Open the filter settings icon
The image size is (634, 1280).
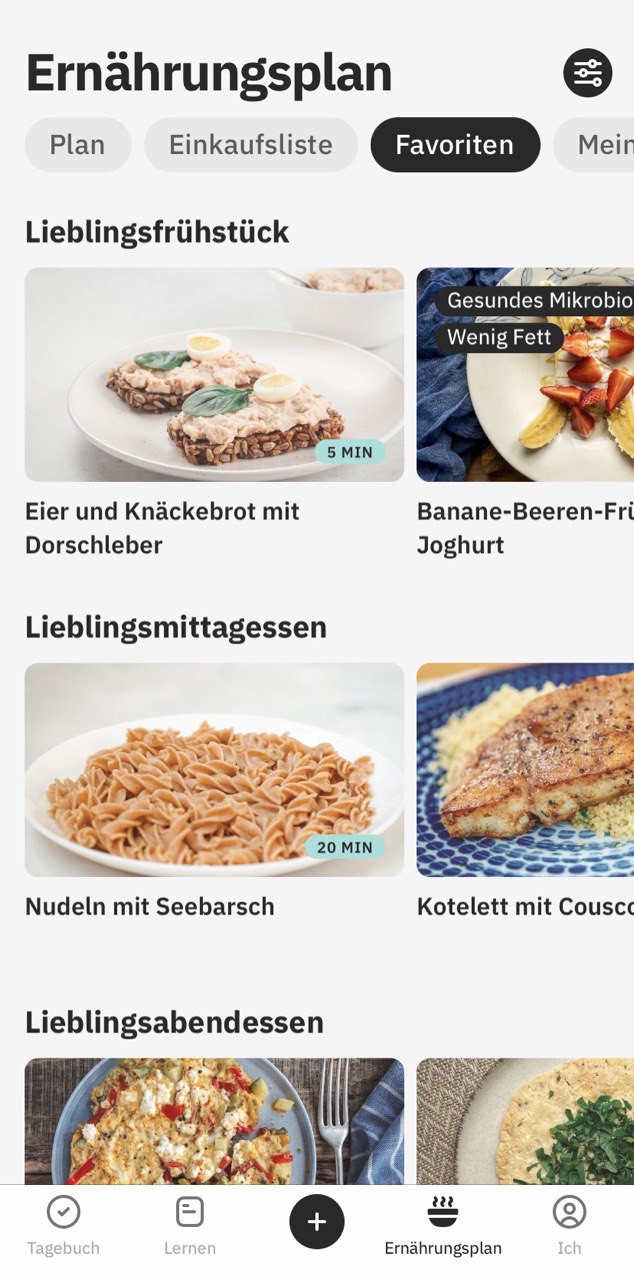tap(587, 73)
